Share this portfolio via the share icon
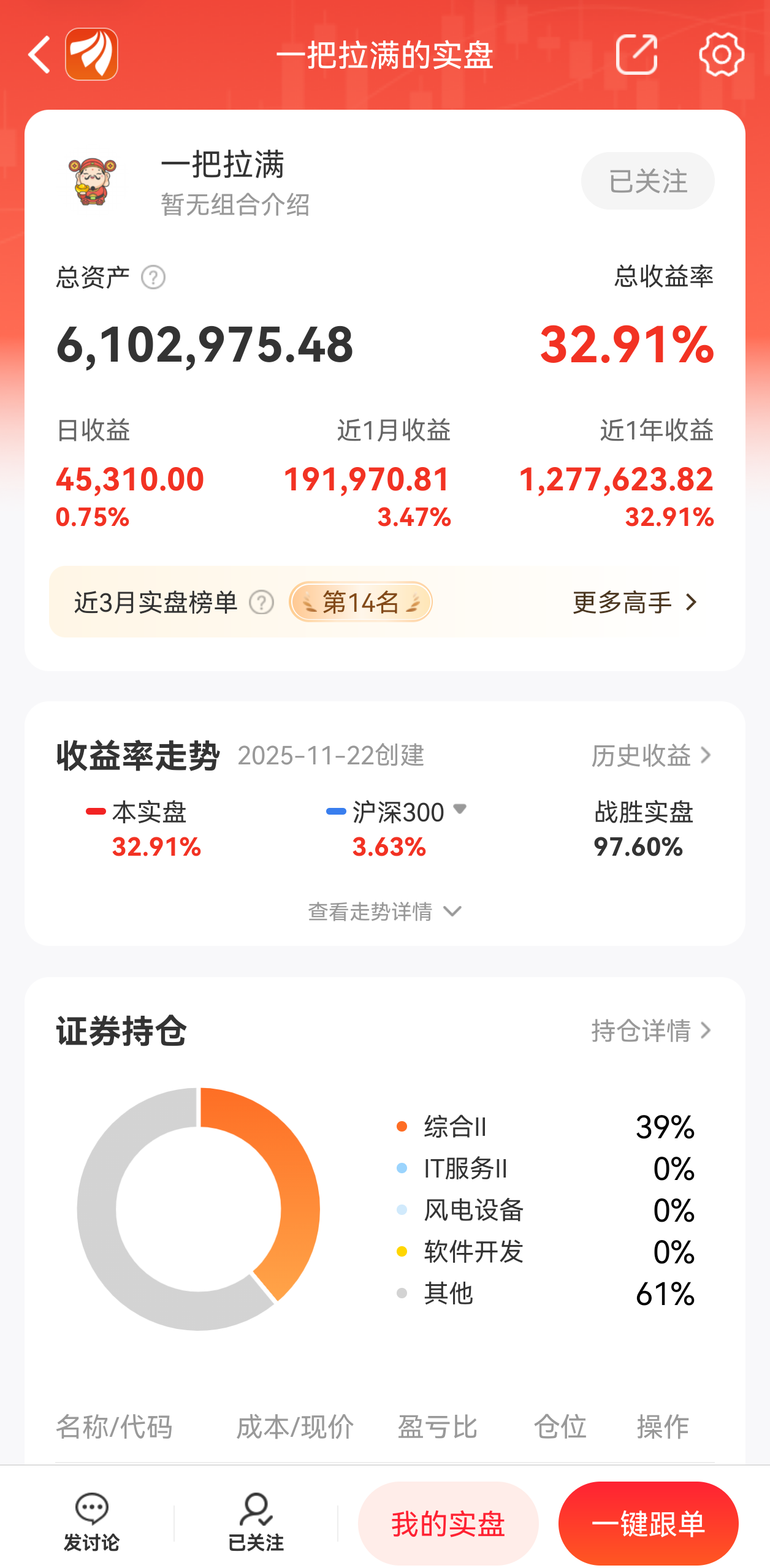This screenshot has width=770, height=1568. [635, 54]
